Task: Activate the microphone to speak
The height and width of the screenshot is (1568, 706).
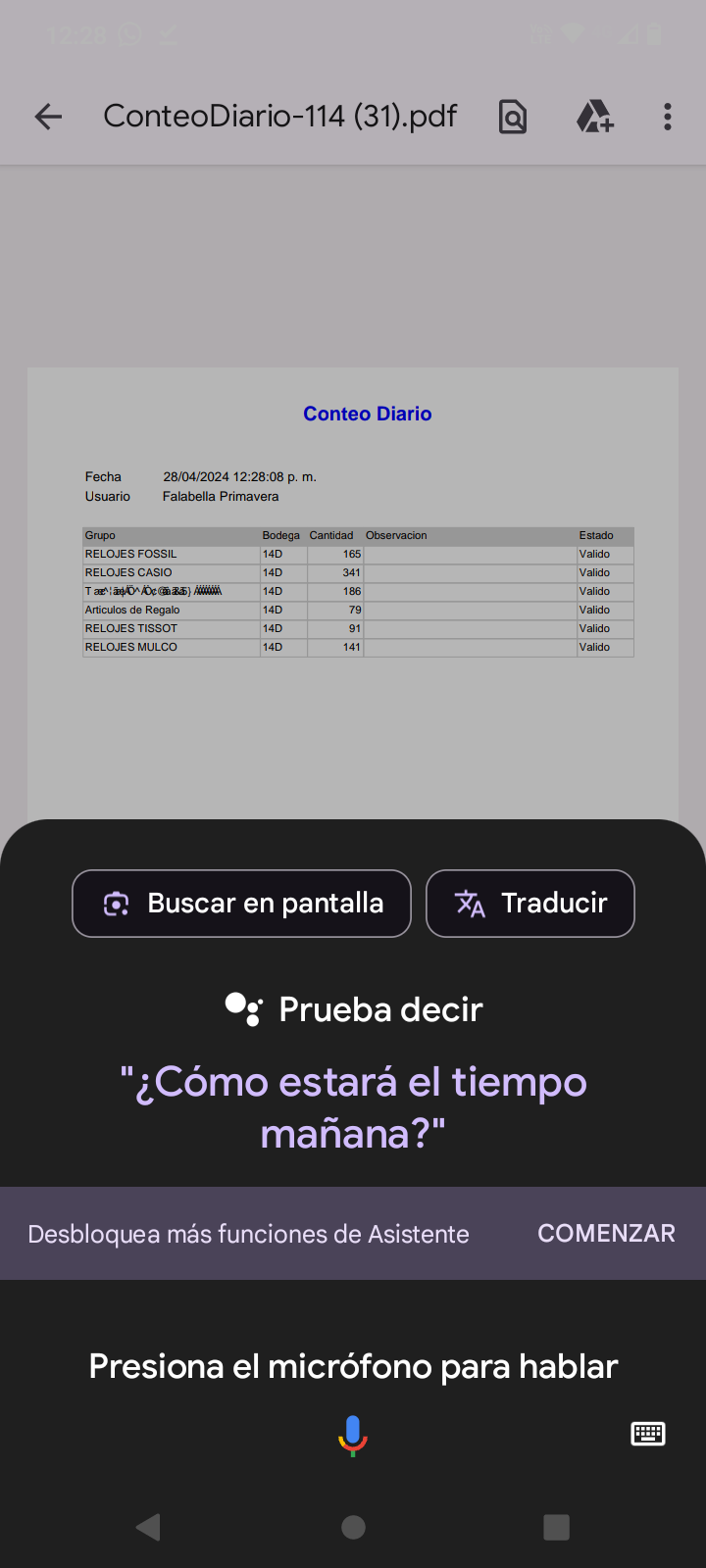Action: coord(353,1436)
